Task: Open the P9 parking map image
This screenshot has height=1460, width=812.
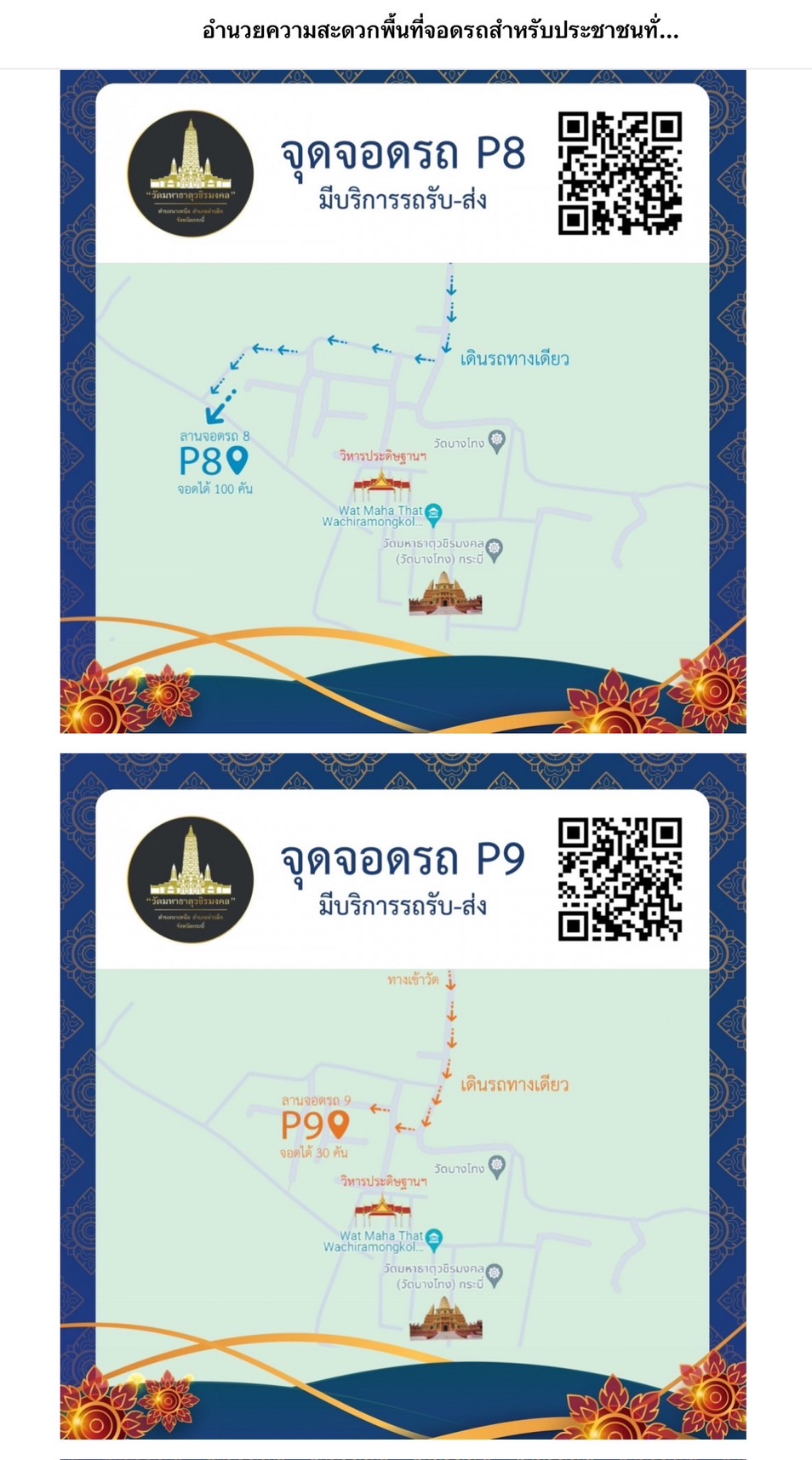Action: 403,1095
